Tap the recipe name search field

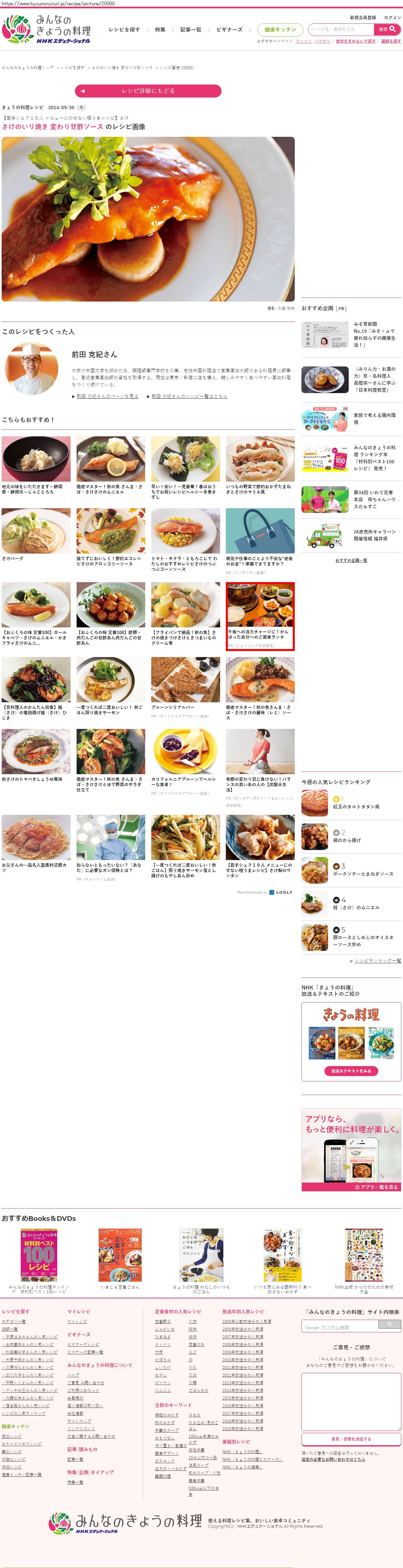[341, 29]
